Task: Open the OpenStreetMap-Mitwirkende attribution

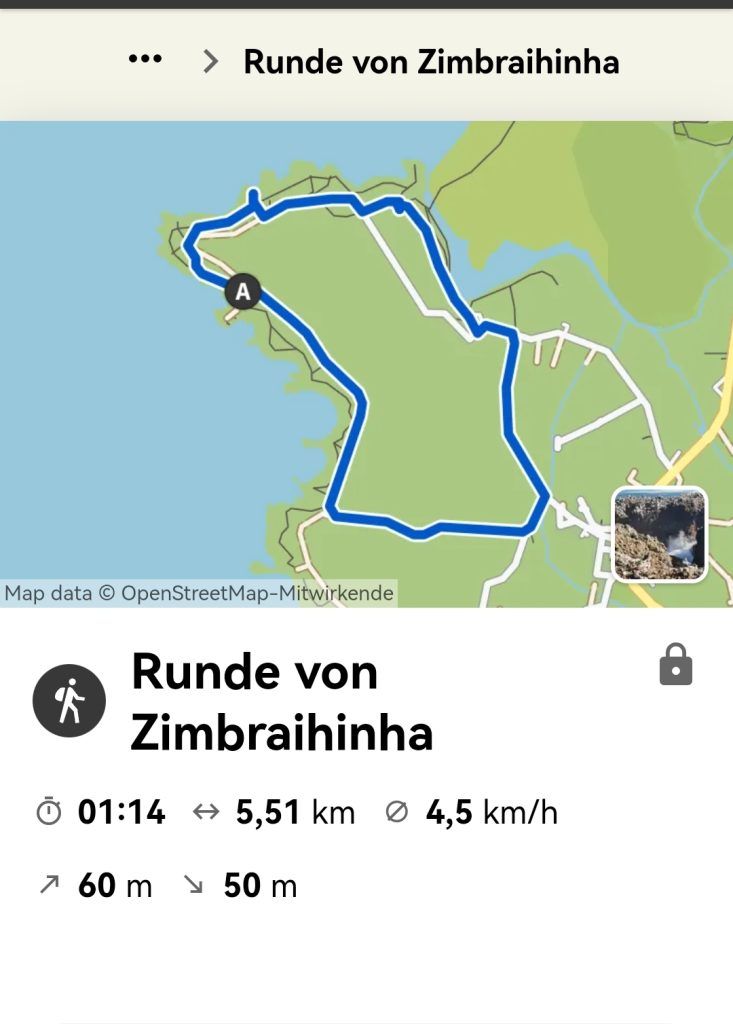Action: (x=257, y=593)
